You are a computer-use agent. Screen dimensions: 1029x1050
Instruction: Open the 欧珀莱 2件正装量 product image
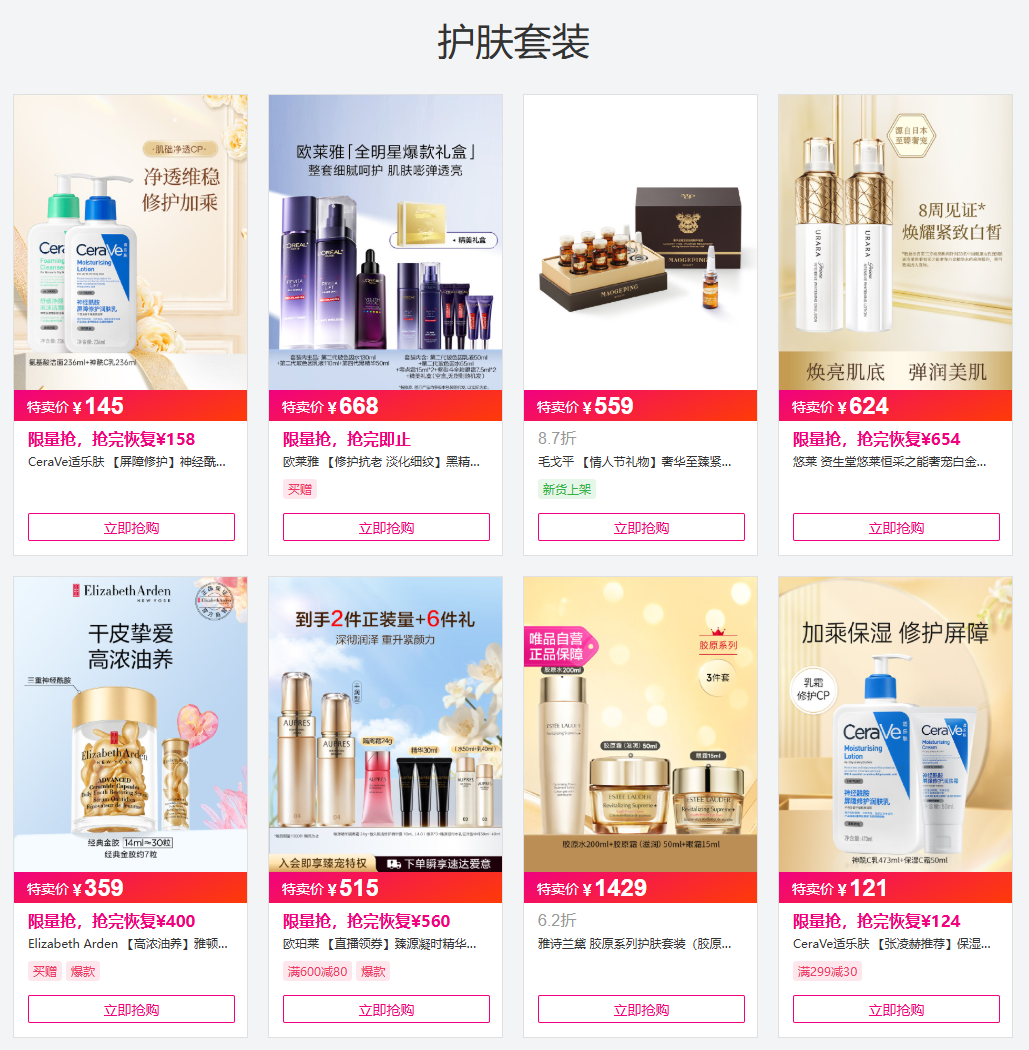pos(386,724)
